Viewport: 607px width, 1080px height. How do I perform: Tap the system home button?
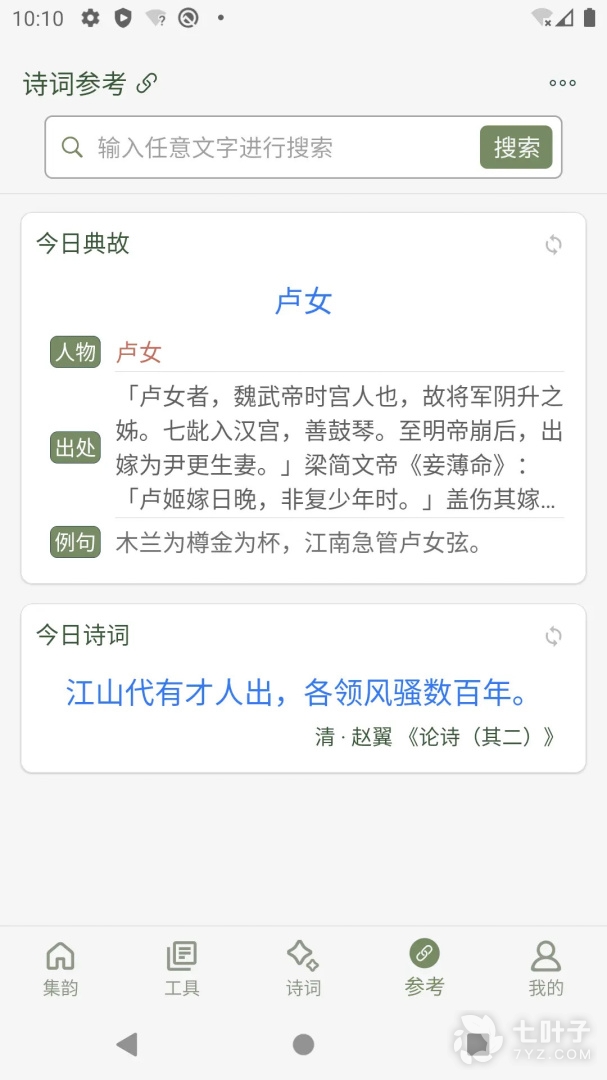[x=303, y=1044]
